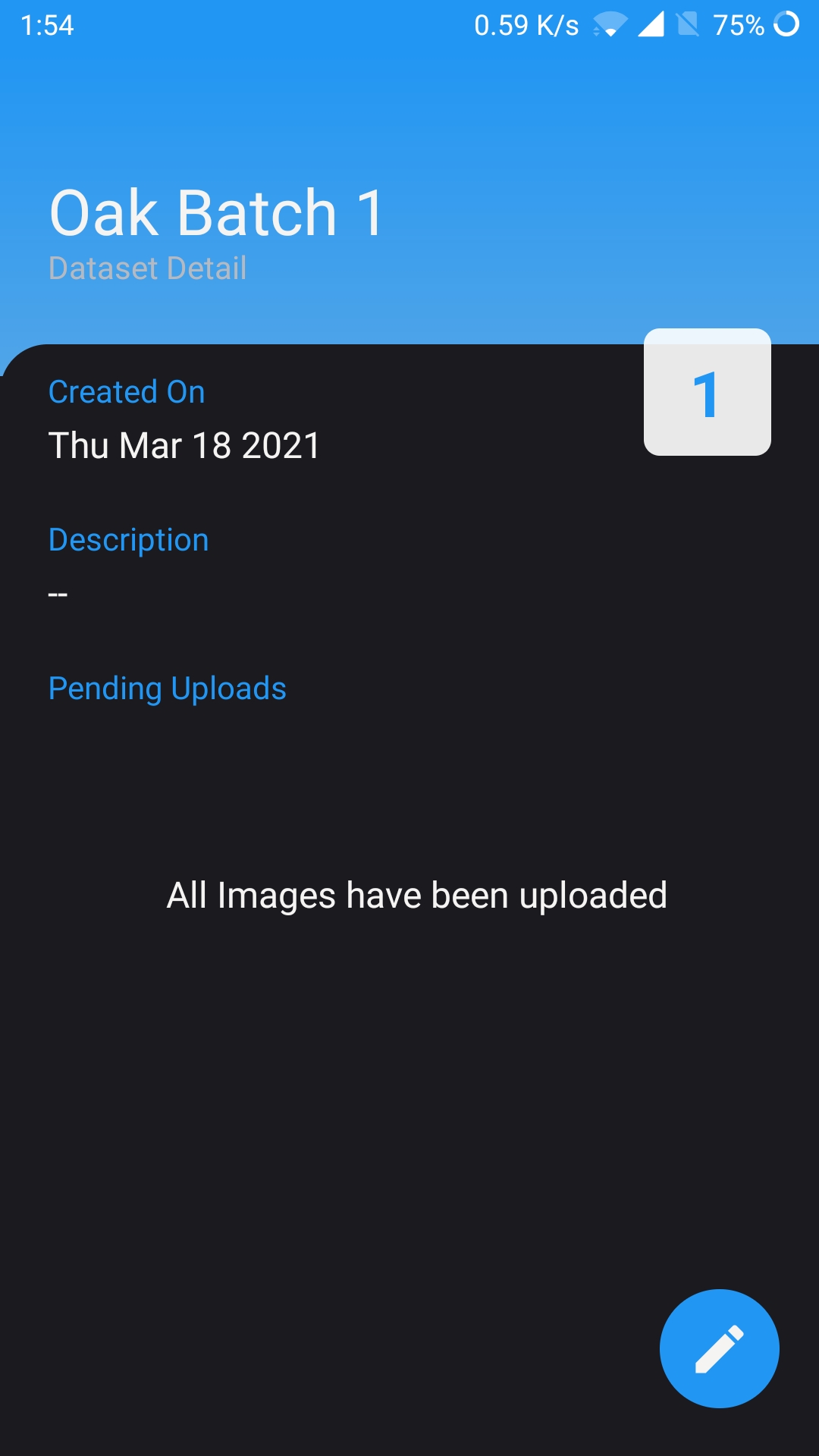Open the image count card showing 1
Screen dimensions: 819x1456
coord(707,392)
